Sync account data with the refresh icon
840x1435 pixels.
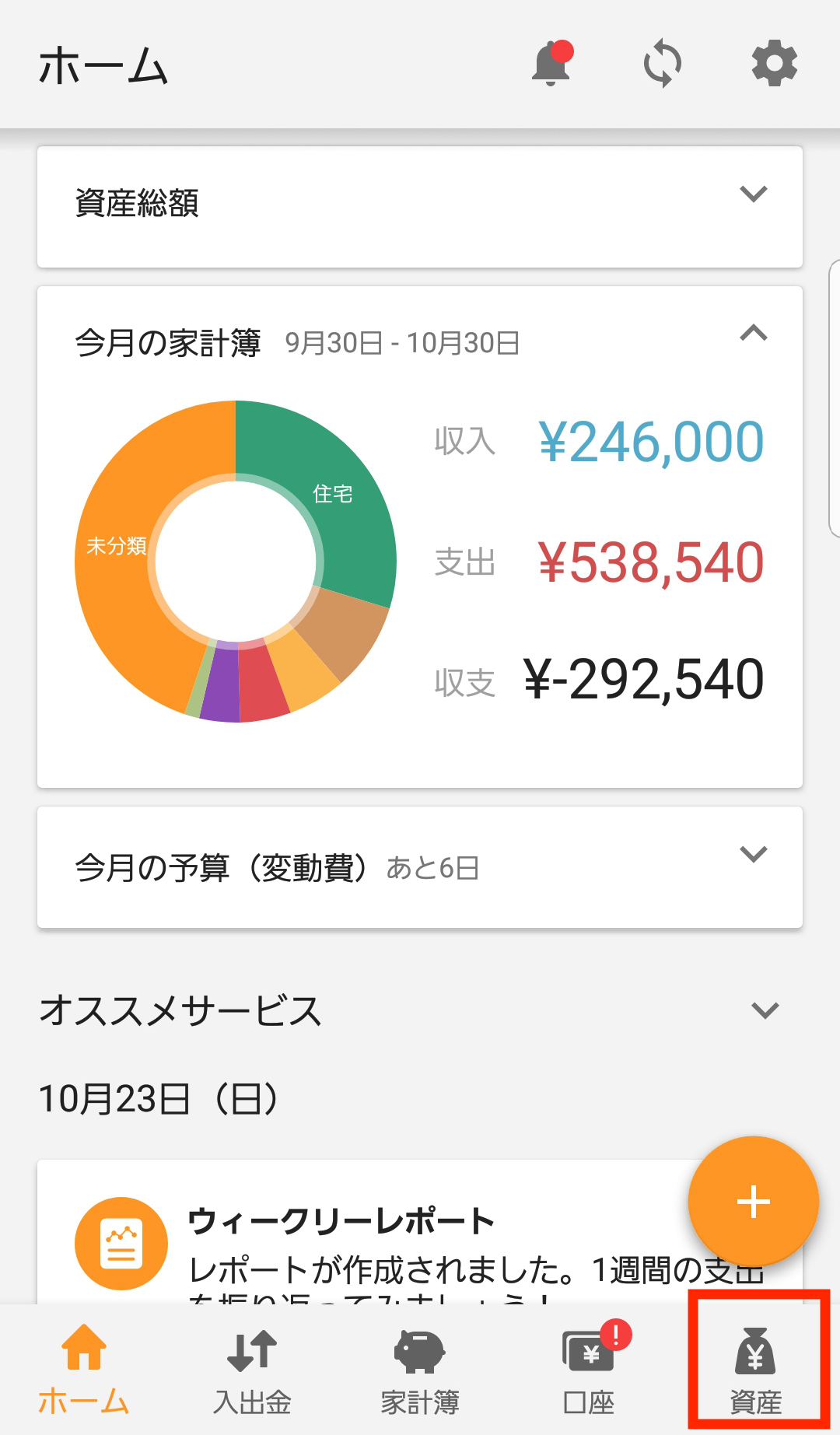tap(662, 65)
